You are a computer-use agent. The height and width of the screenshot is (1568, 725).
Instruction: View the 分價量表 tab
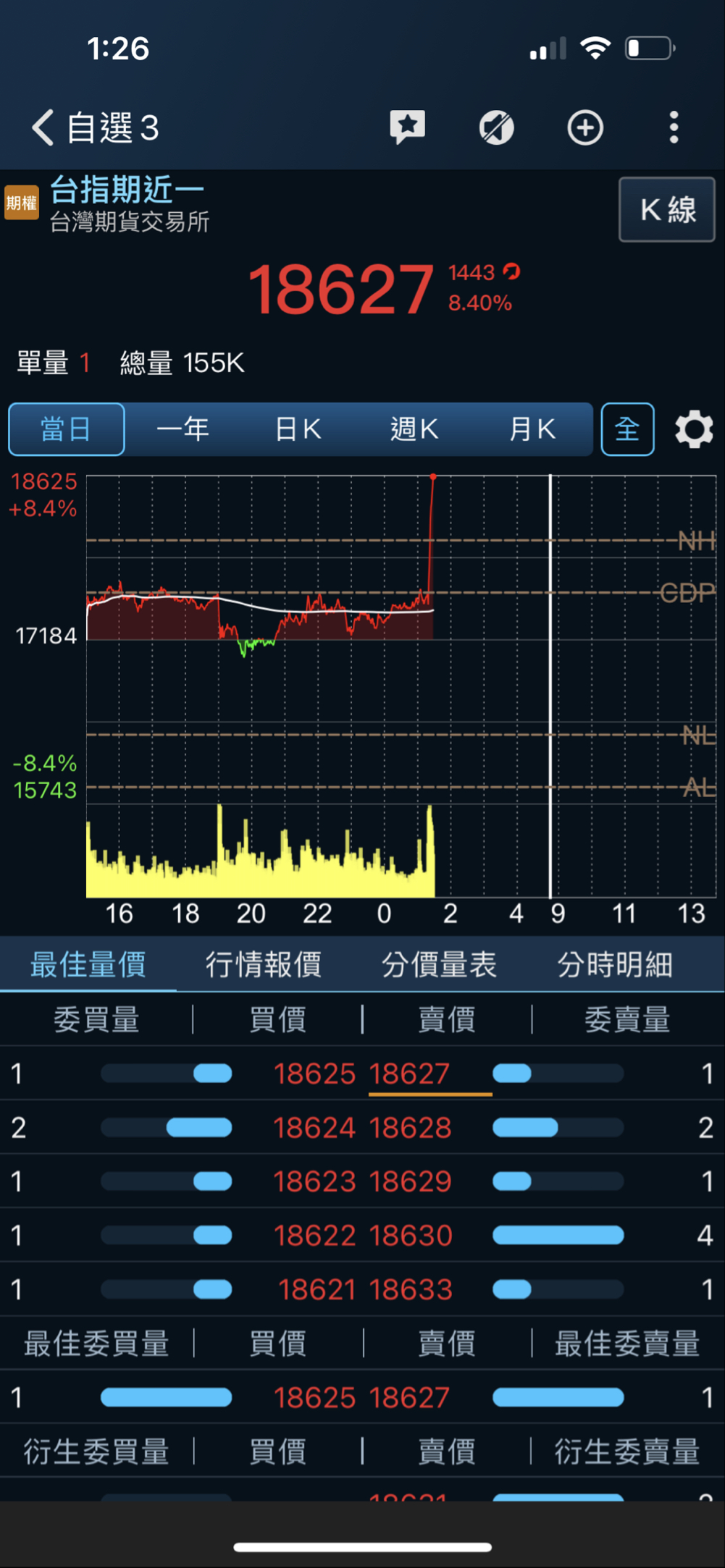click(x=439, y=964)
